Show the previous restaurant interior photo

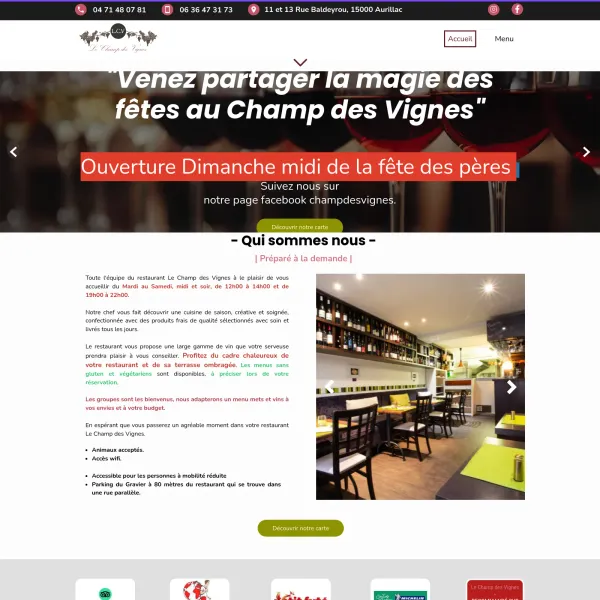tap(329, 387)
